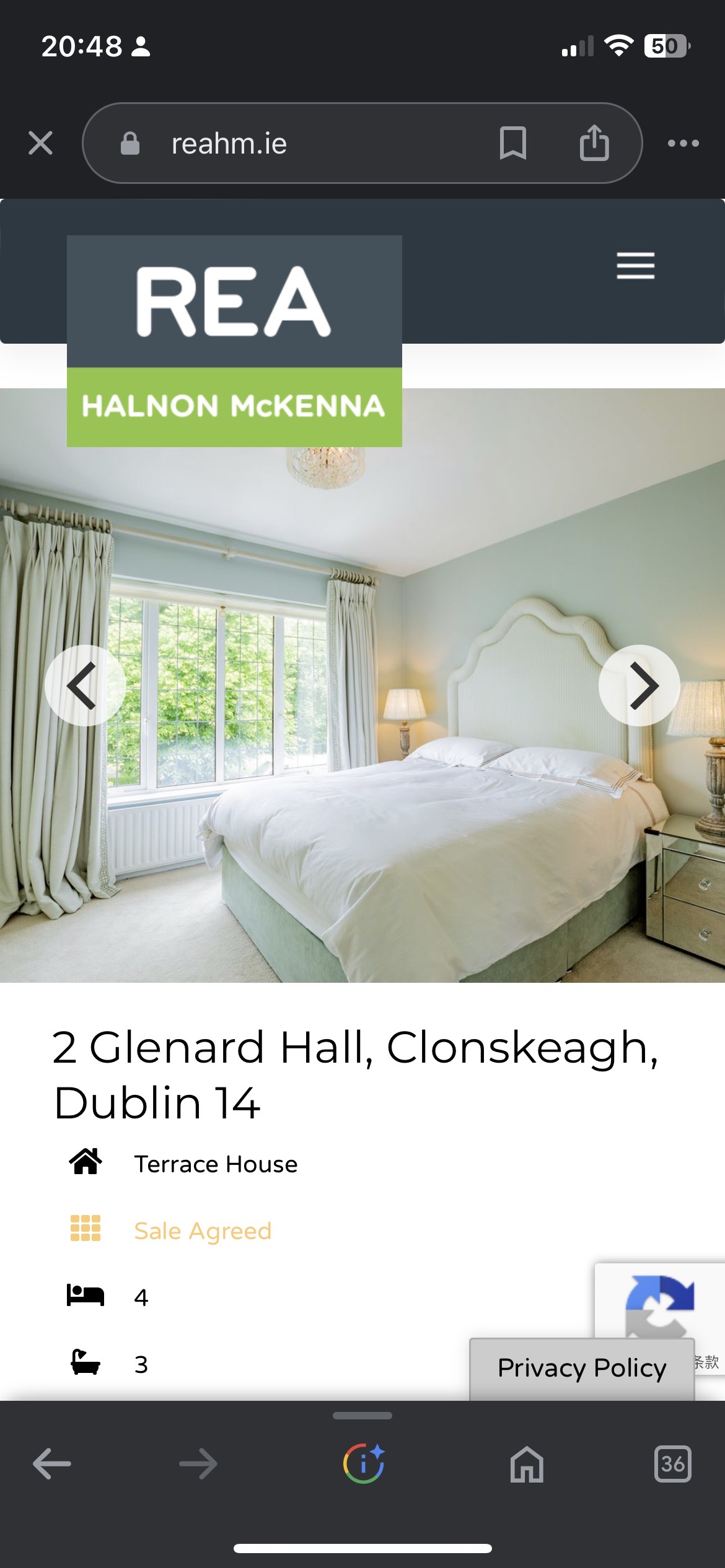Bookmark this page
This screenshot has width=725, height=1568.
[512, 144]
